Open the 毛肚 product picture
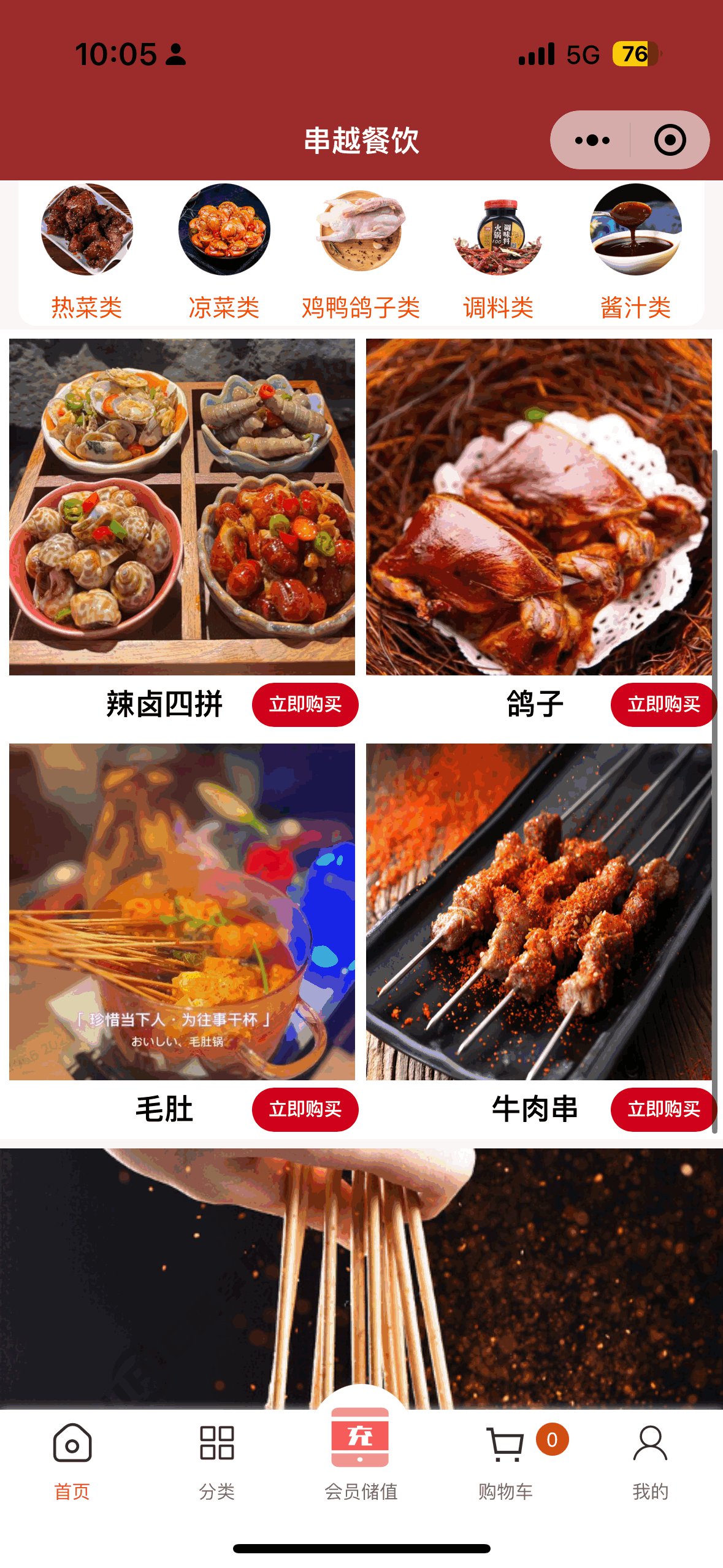The height and width of the screenshot is (1568, 723). pos(182,912)
